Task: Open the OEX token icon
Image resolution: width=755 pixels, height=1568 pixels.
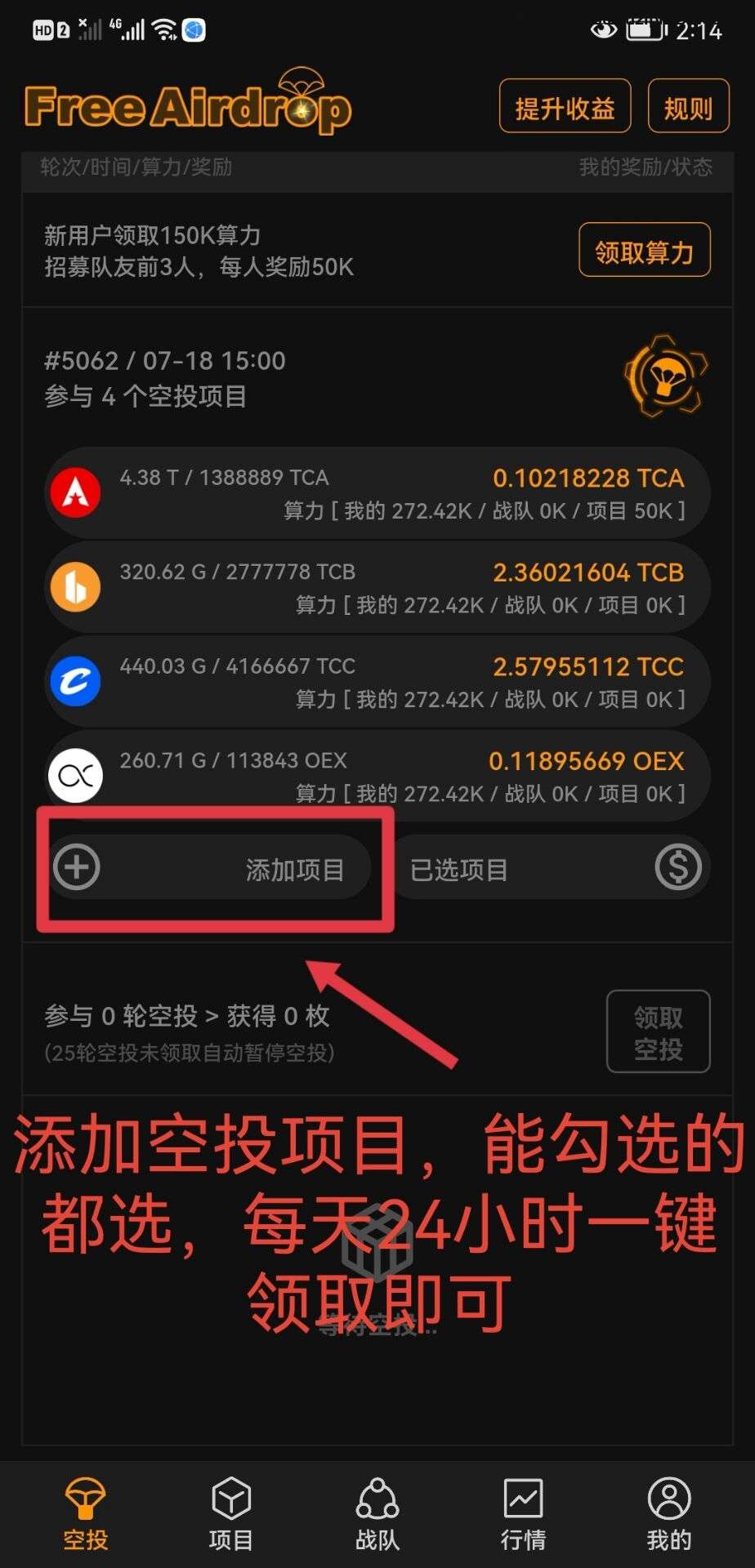Action: [x=75, y=775]
